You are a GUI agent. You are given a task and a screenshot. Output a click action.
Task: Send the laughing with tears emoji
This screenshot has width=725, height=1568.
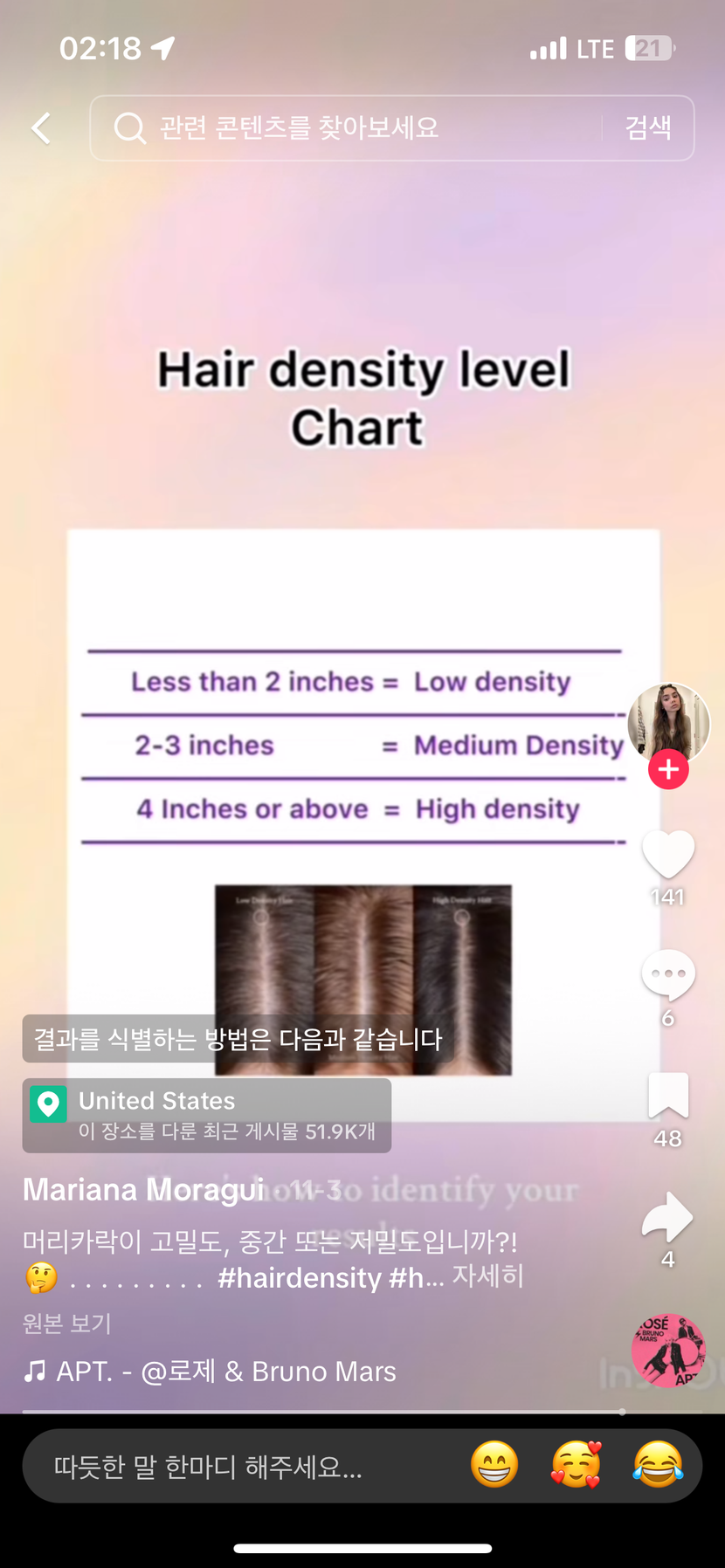click(657, 1464)
